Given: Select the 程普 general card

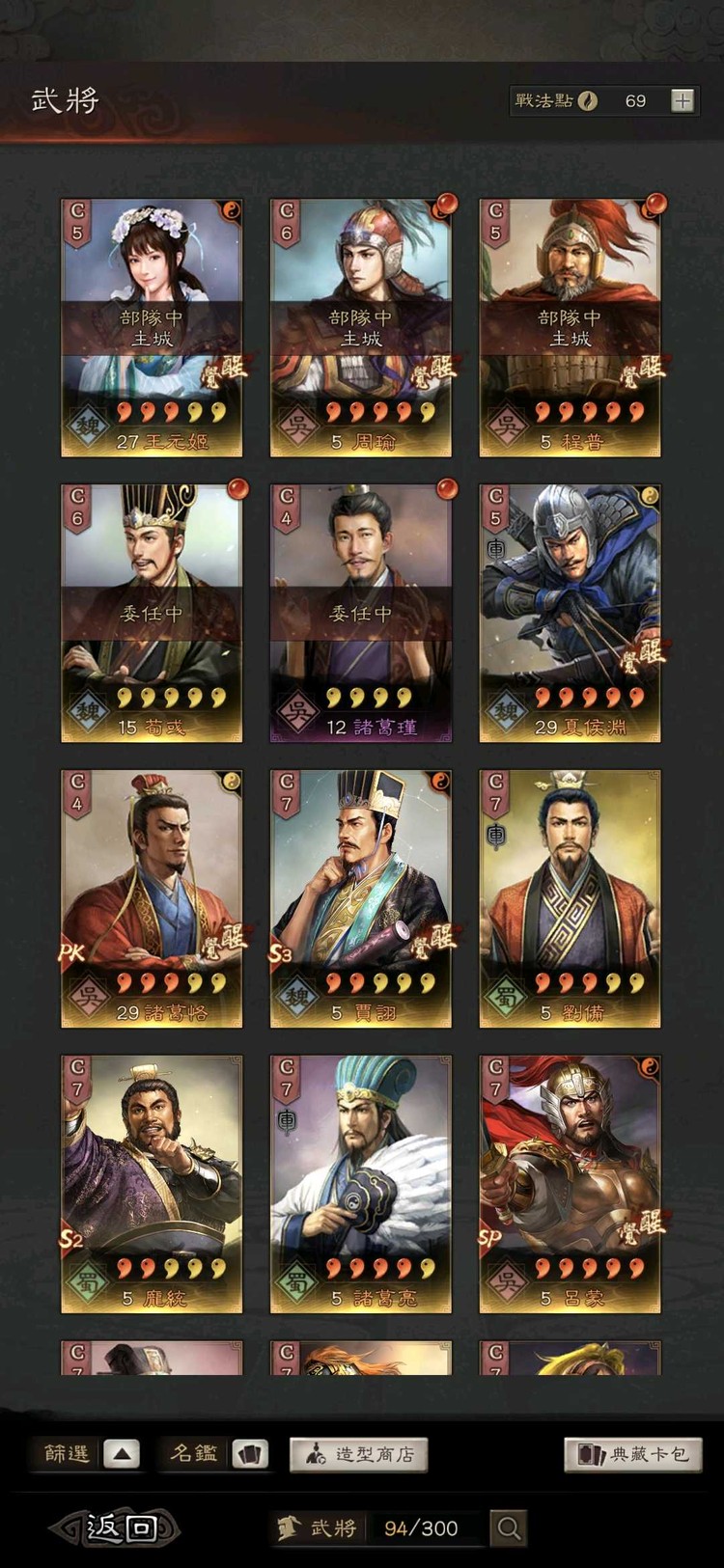Looking at the screenshot, I should coord(570,327).
